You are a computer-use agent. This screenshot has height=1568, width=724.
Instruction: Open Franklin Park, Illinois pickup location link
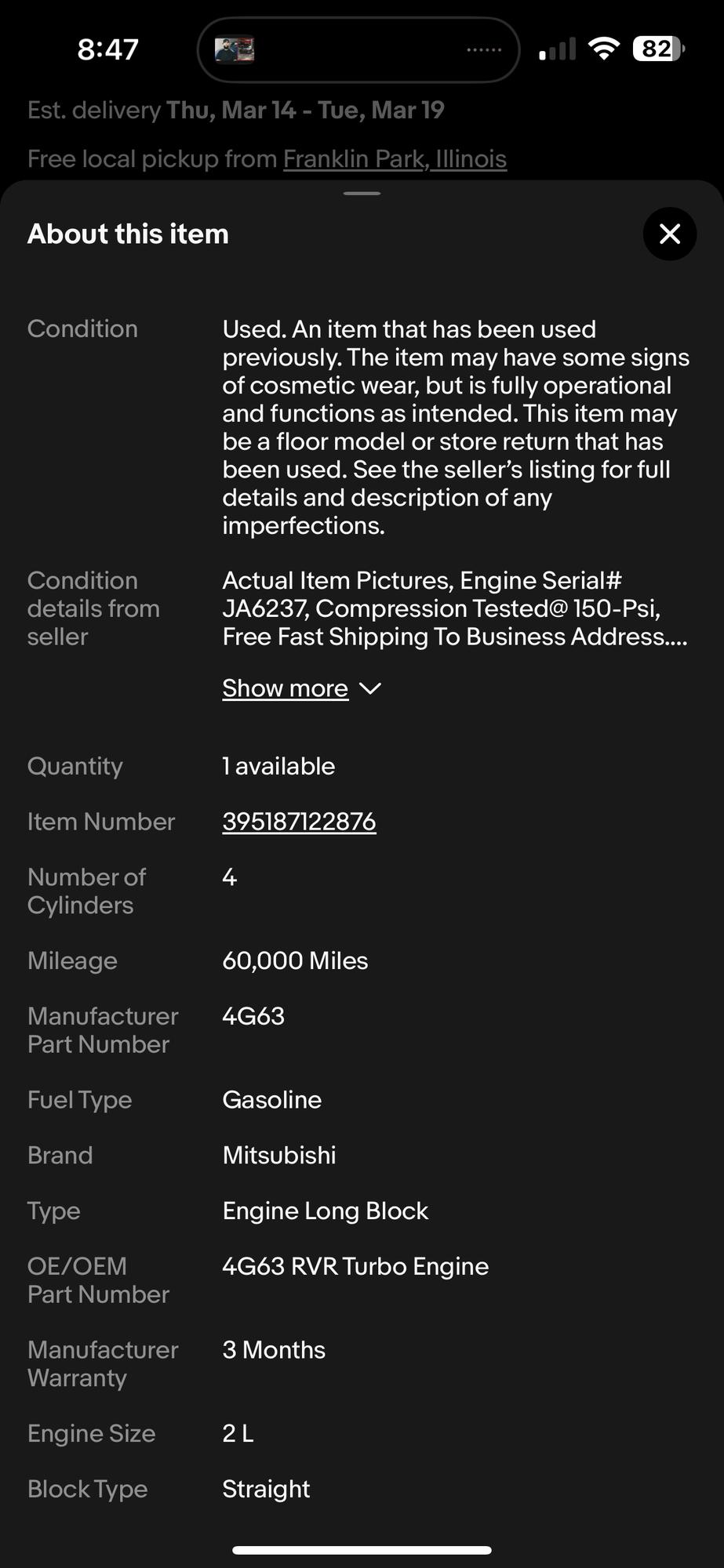pos(395,159)
